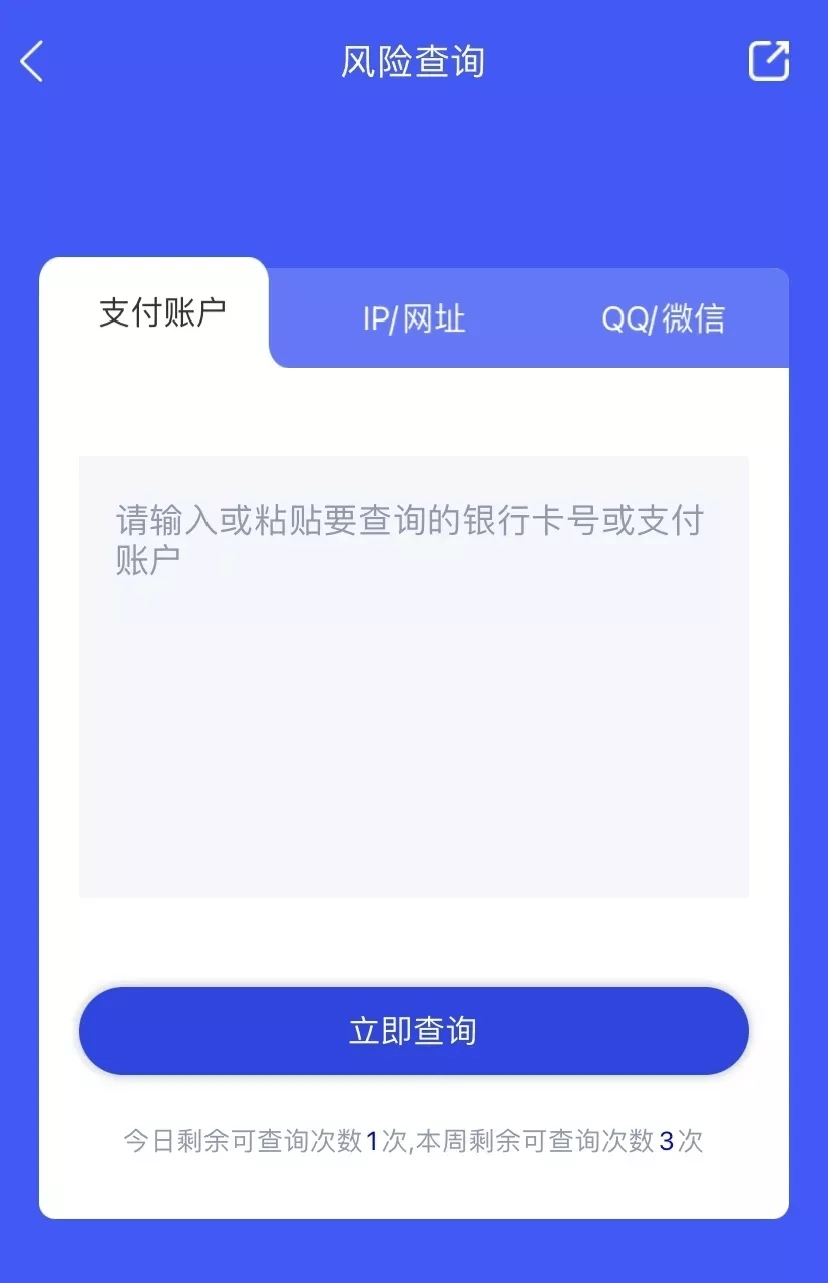Switch to the IP/网址 tab

click(413, 318)
